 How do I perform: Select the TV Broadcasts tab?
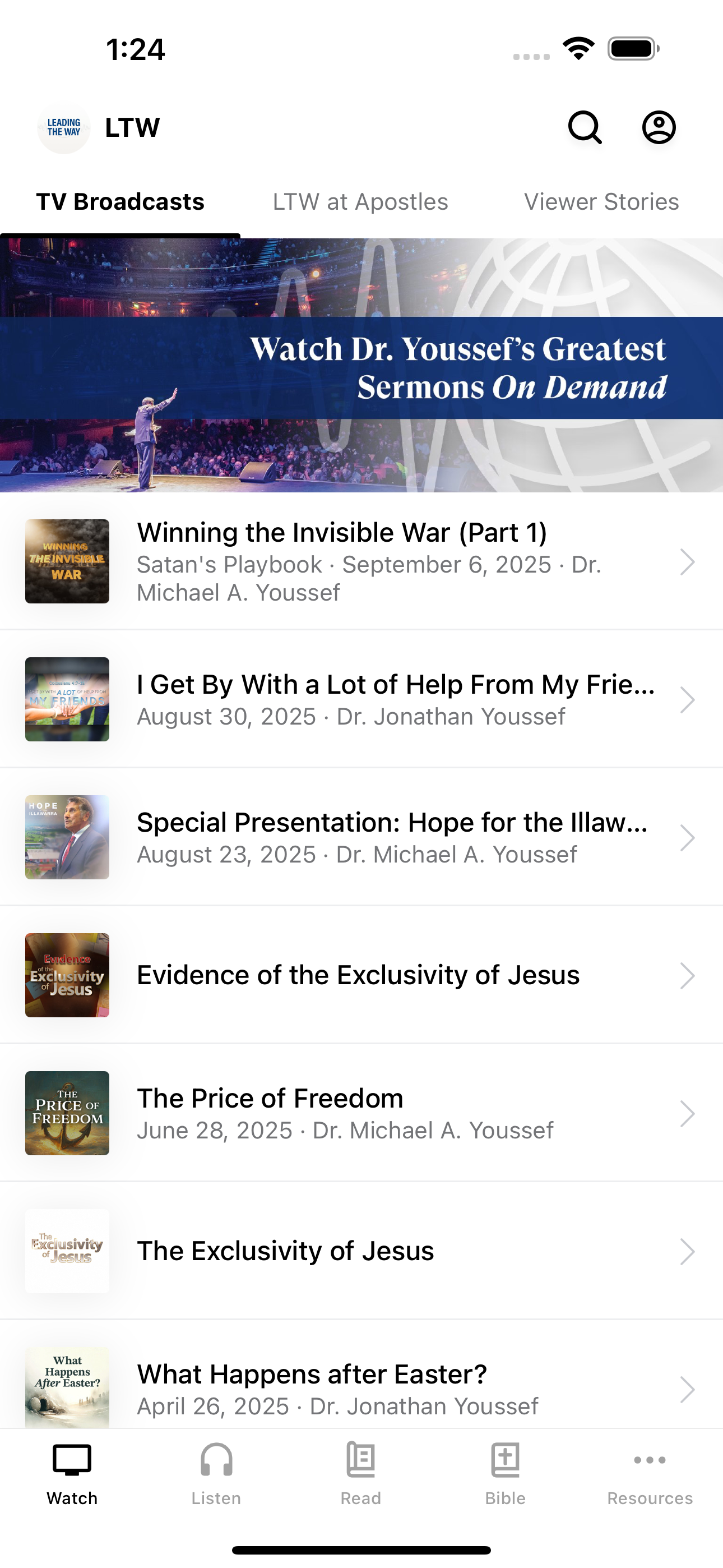pyautogui.click(x=121, y=202)
